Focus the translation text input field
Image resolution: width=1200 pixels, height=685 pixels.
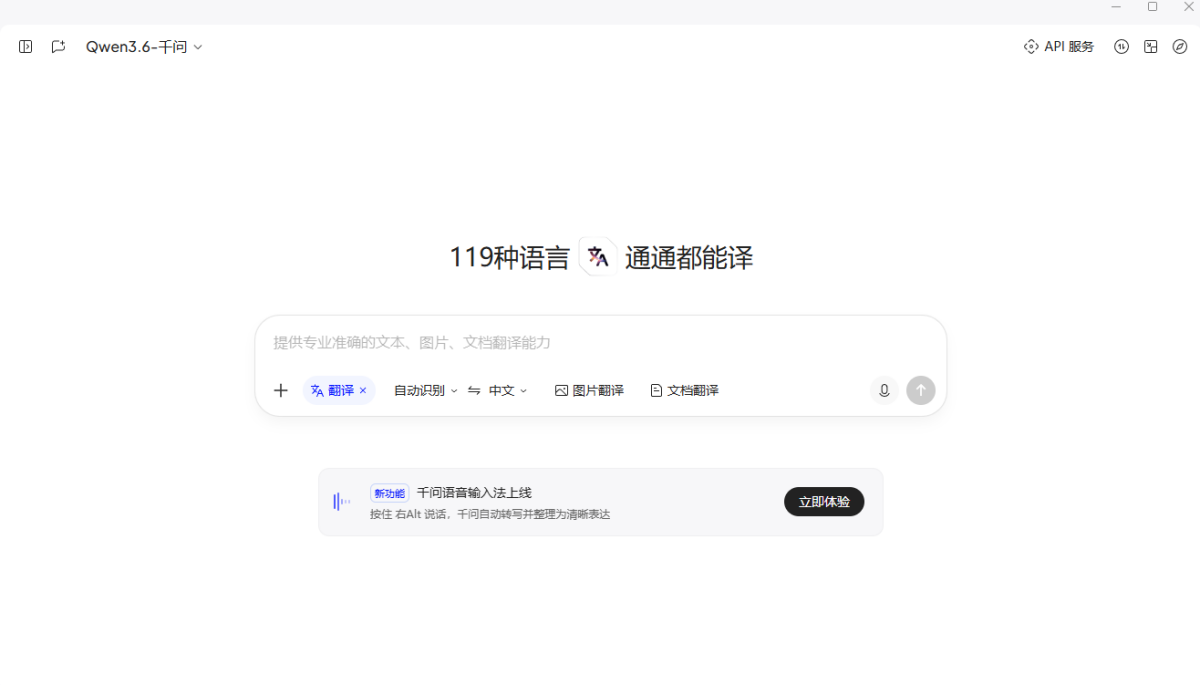pyautogui.click(x=600, y=343)
